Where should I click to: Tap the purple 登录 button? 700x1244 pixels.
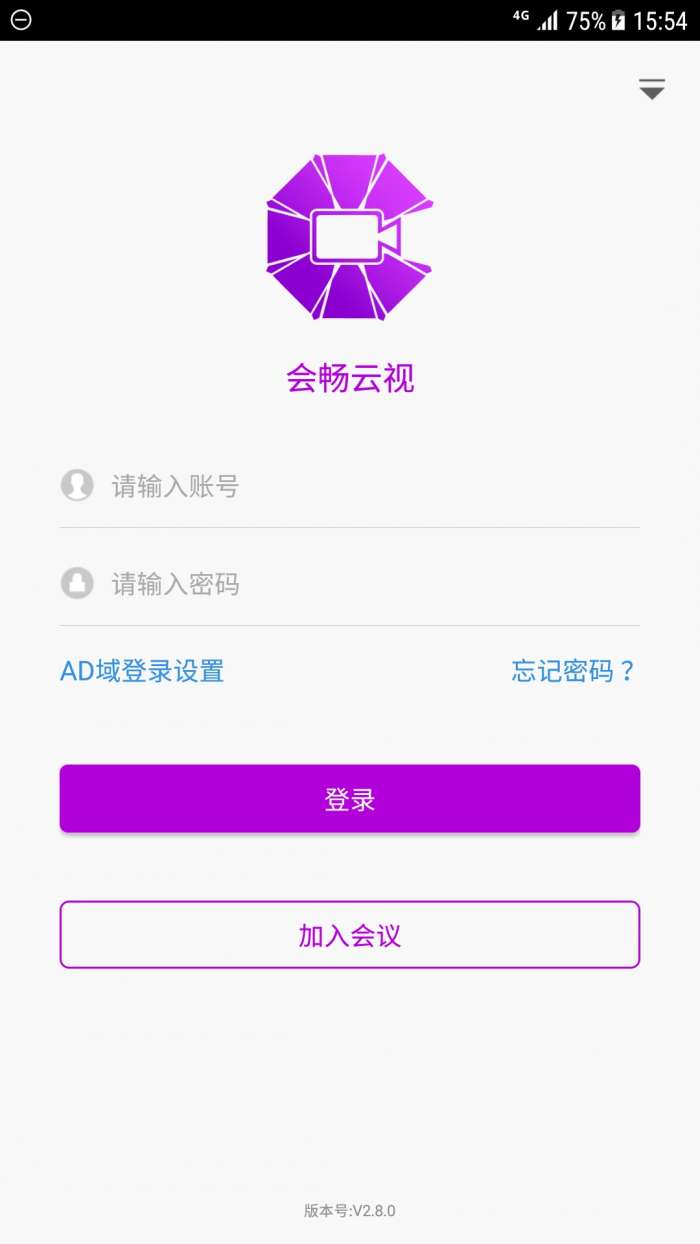click(350, 799)
